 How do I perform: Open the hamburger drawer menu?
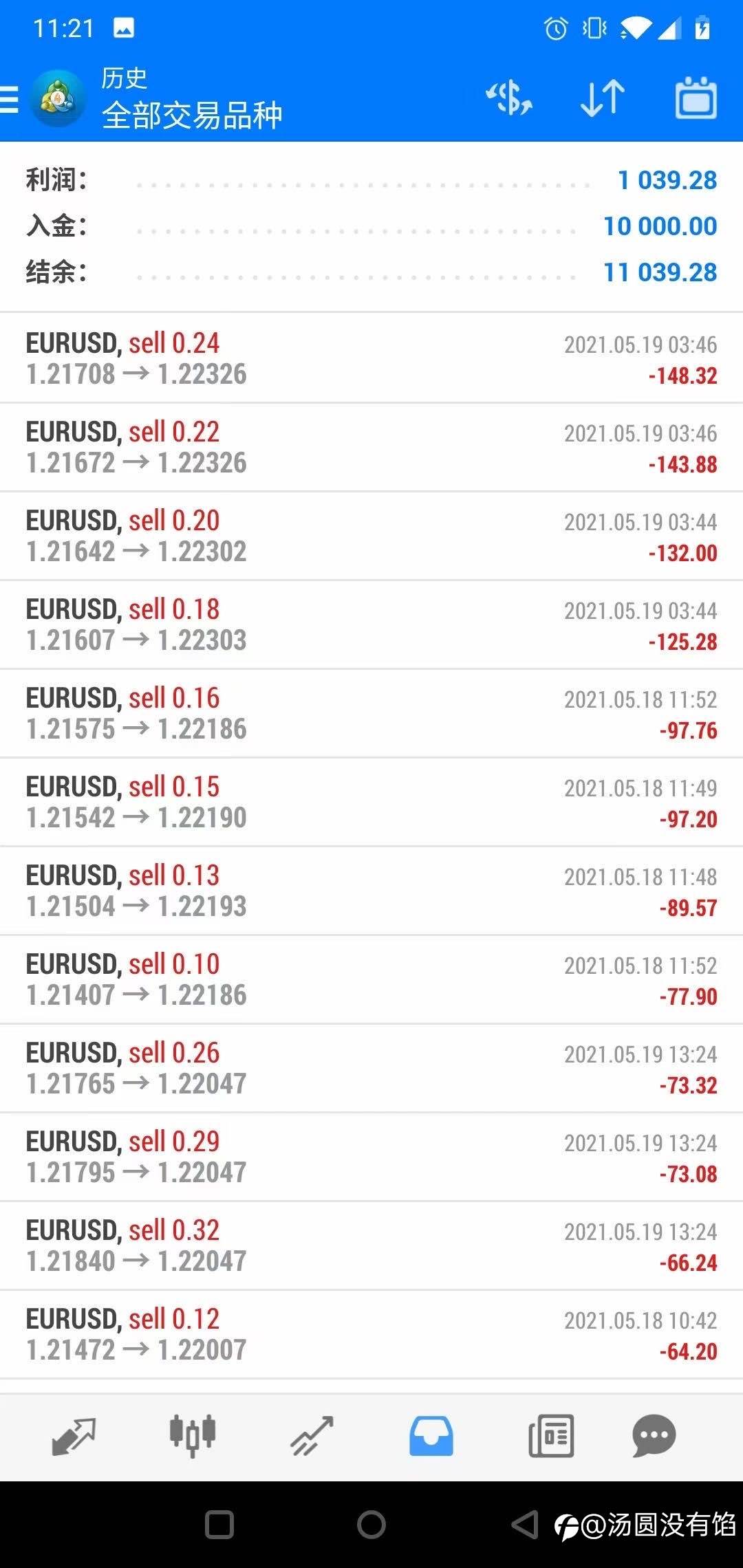click(9, 100)
